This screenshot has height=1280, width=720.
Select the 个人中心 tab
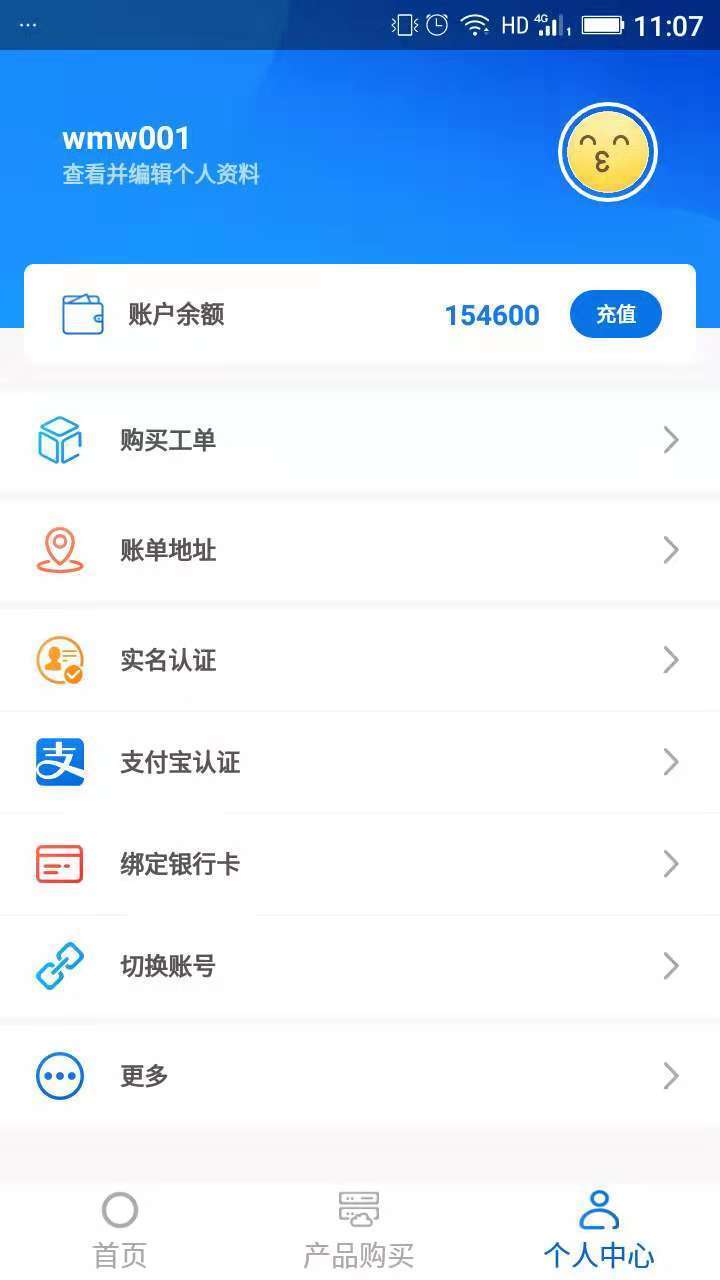coord(599,1230)
